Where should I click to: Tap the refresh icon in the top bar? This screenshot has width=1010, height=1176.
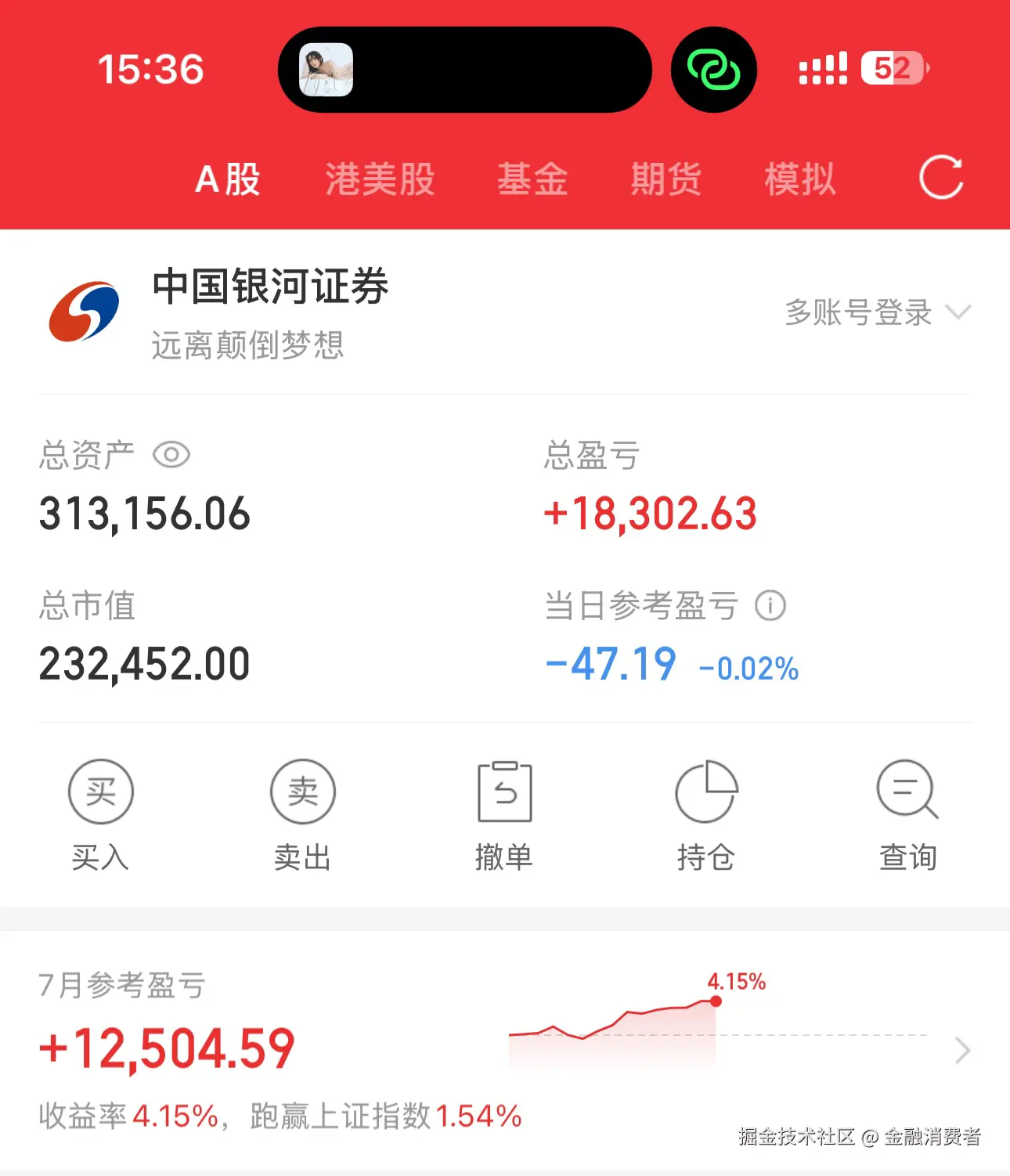(x=942, y=179)
